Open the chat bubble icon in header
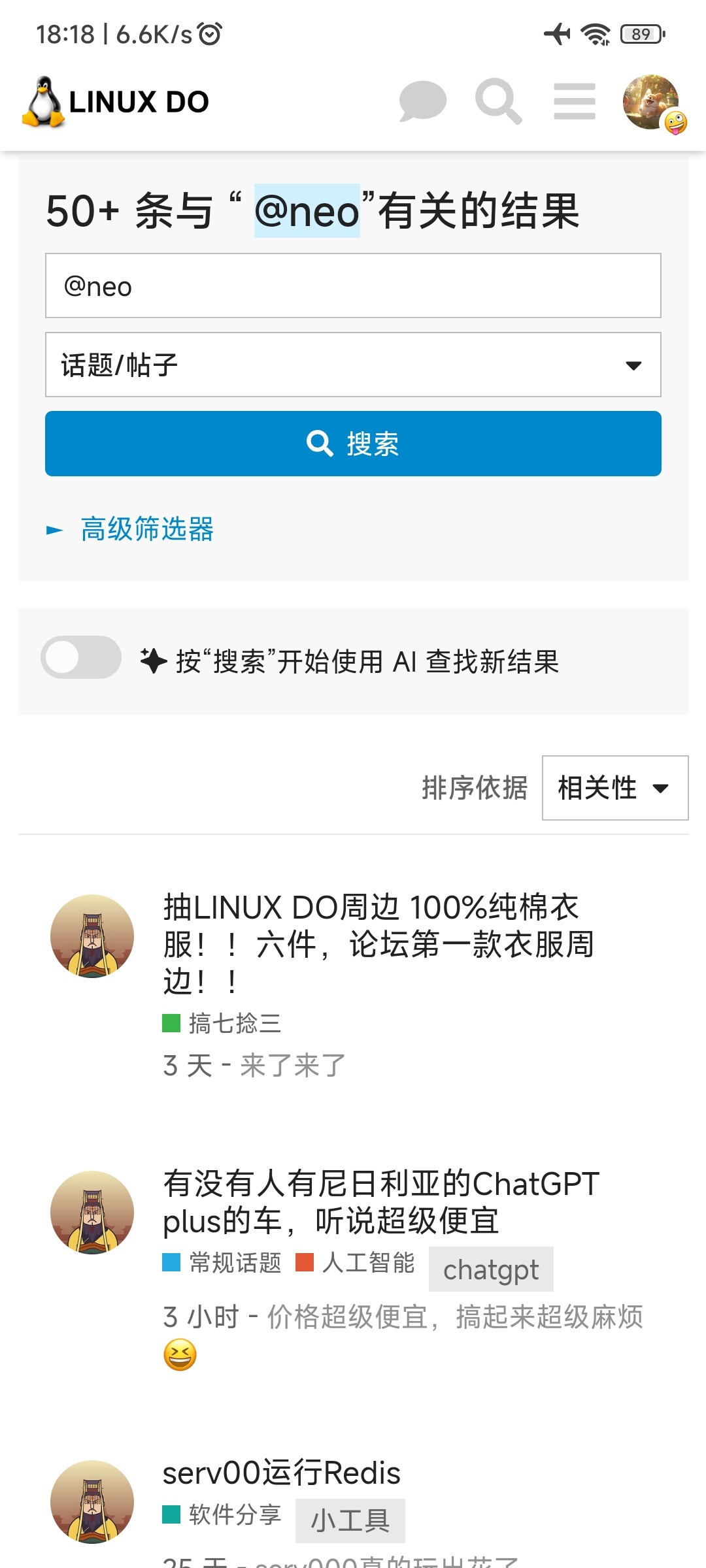 [422, 101]
